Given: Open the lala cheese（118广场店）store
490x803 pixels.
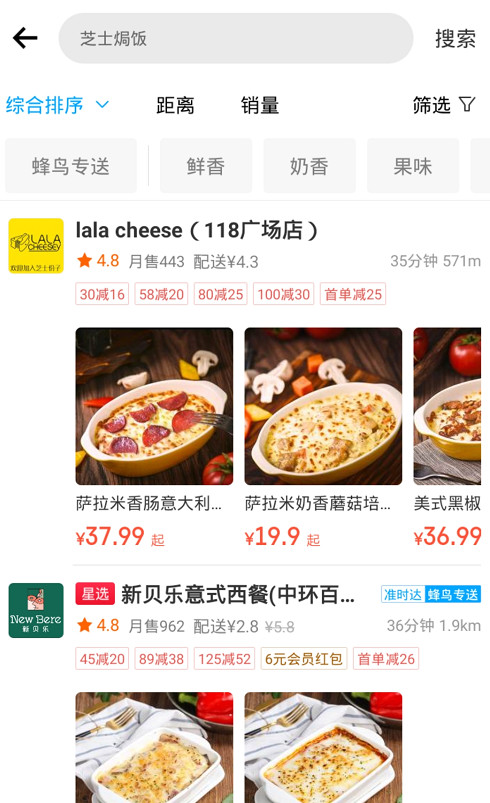Looking at the screenshot, I should point(197,230).
